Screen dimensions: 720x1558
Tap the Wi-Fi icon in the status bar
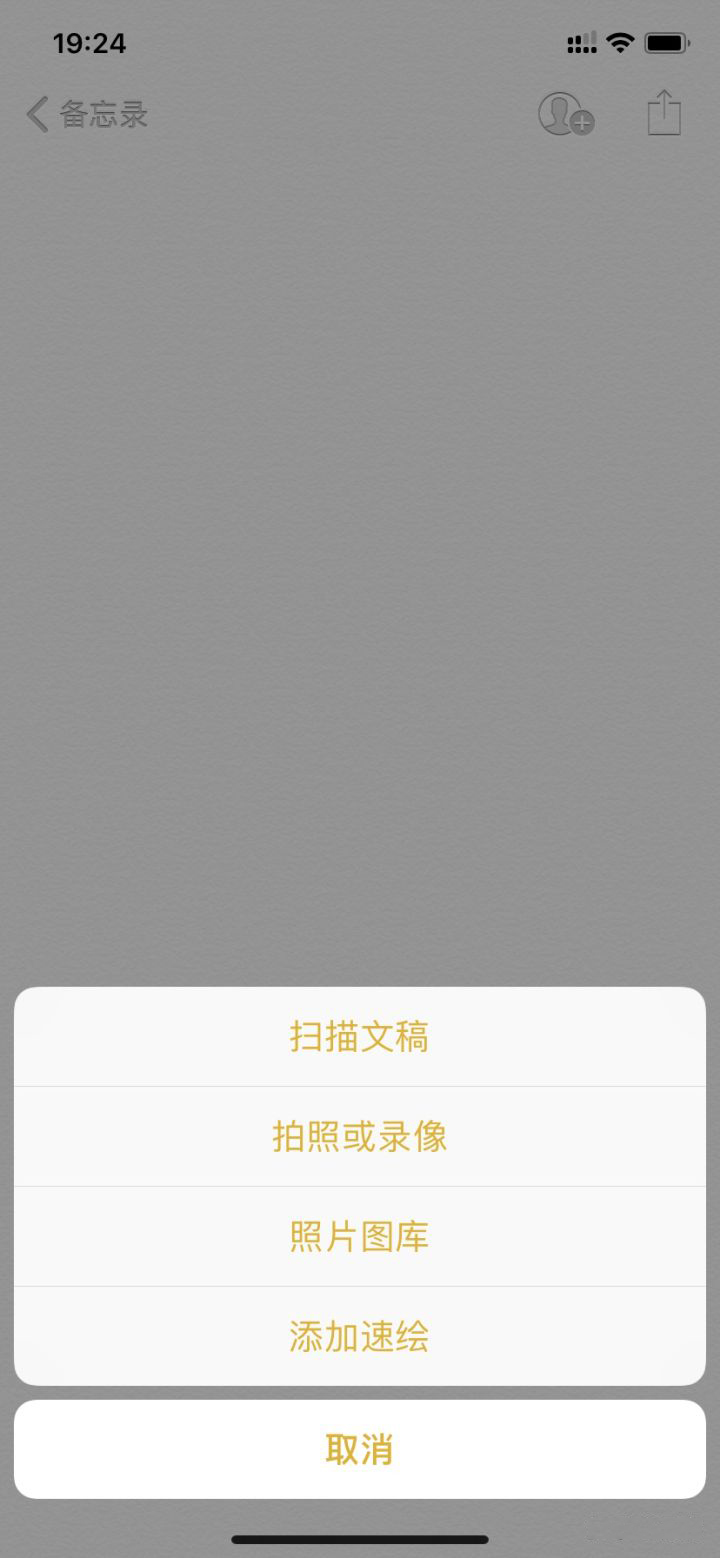tap(618, 42)
